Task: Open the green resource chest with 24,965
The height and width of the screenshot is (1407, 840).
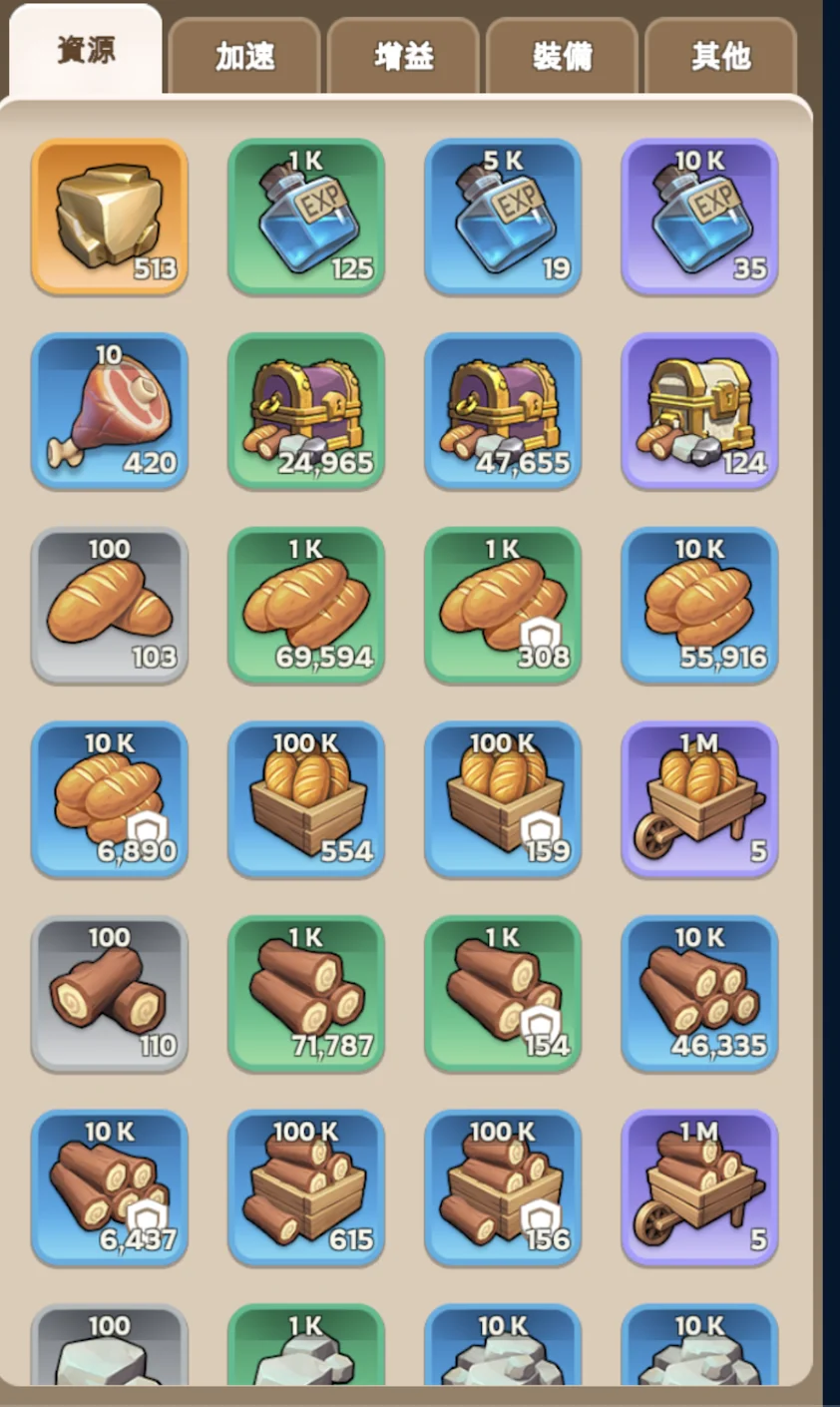Action: (305, 410)
